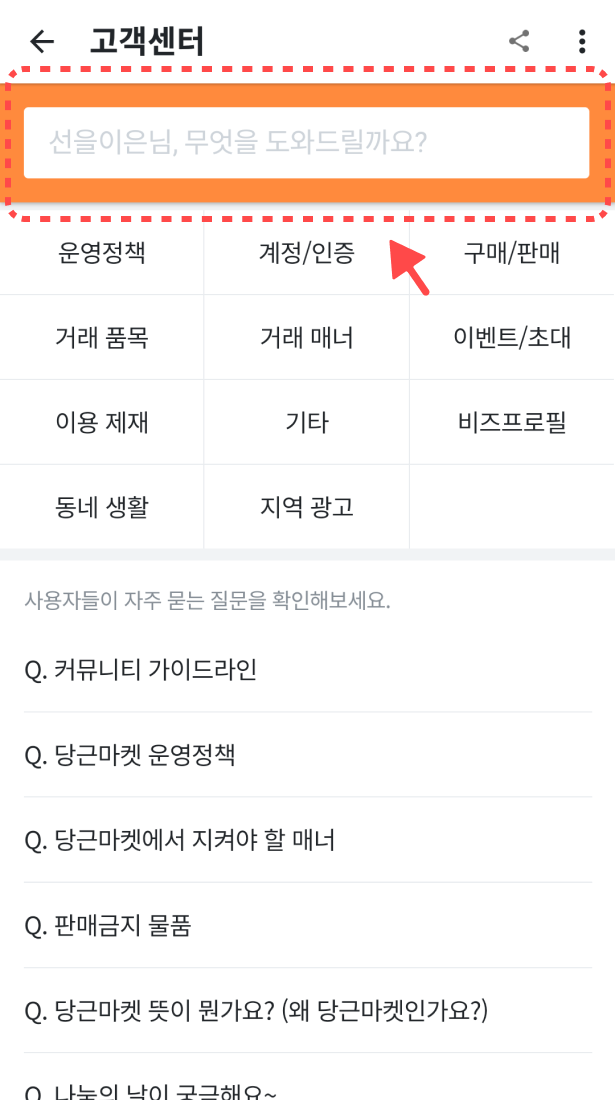
Task: Open the 운영정책 category
Action: coord(102,253)
